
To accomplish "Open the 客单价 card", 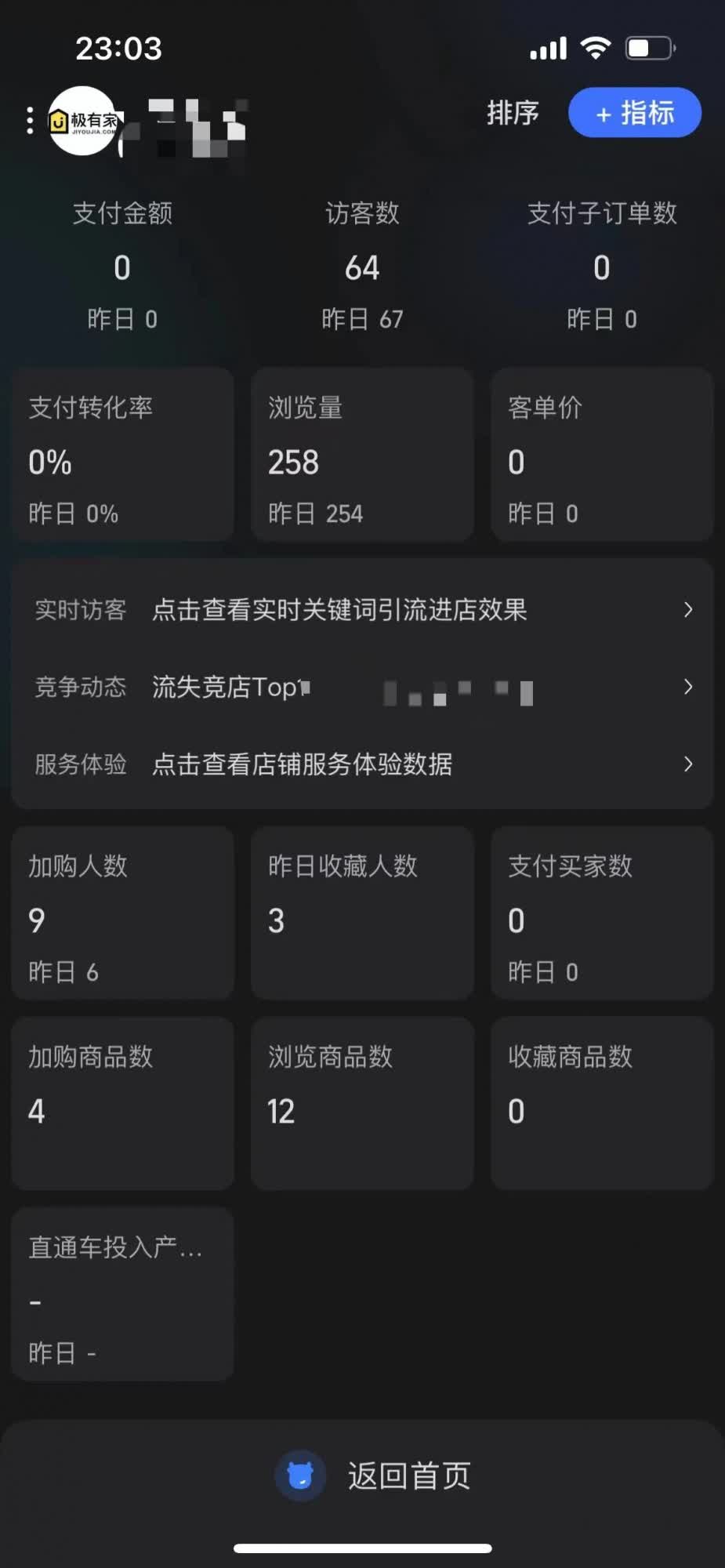I will click(x=601, y=456).
